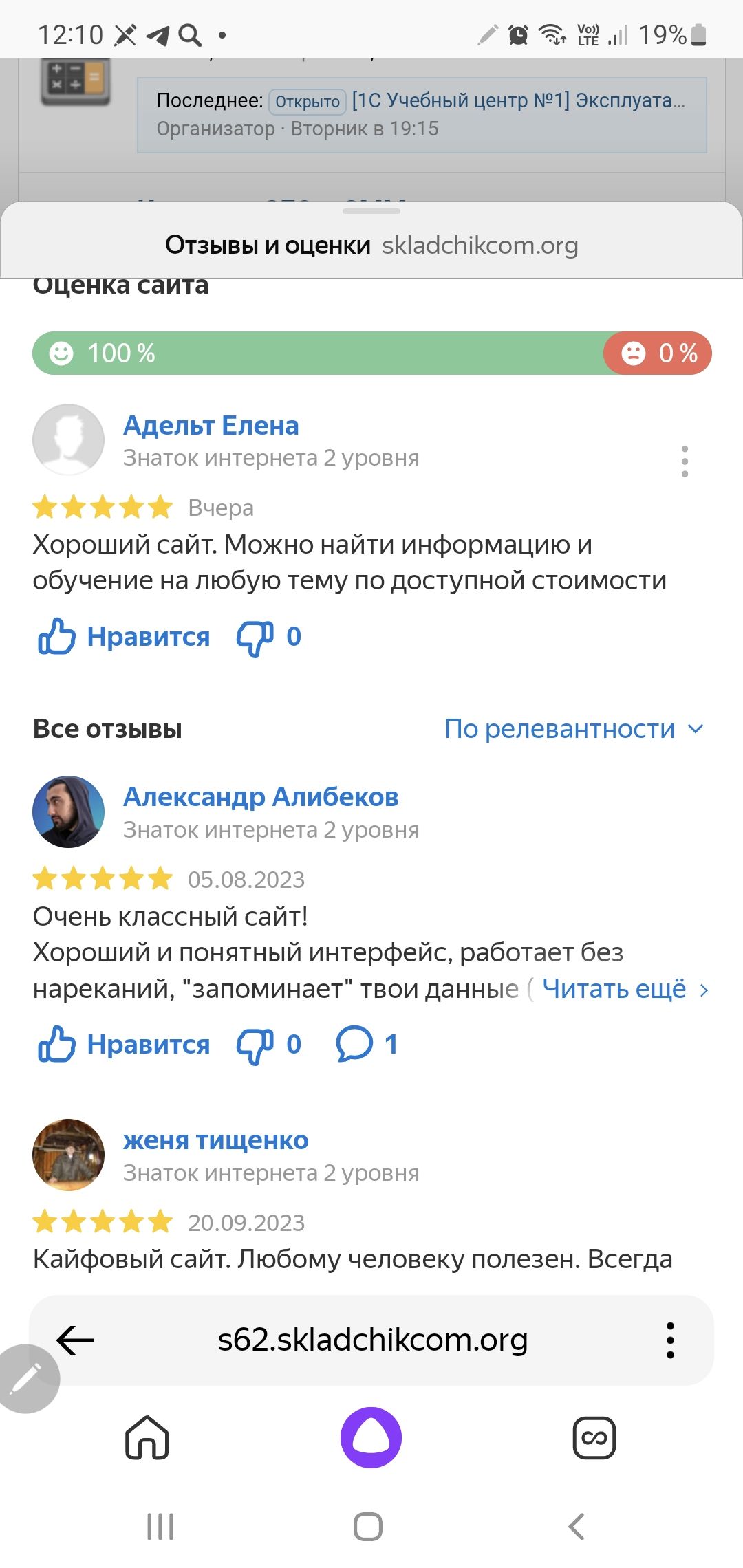
Task: Go to the browser home screen
Action: coord(147,1437)
